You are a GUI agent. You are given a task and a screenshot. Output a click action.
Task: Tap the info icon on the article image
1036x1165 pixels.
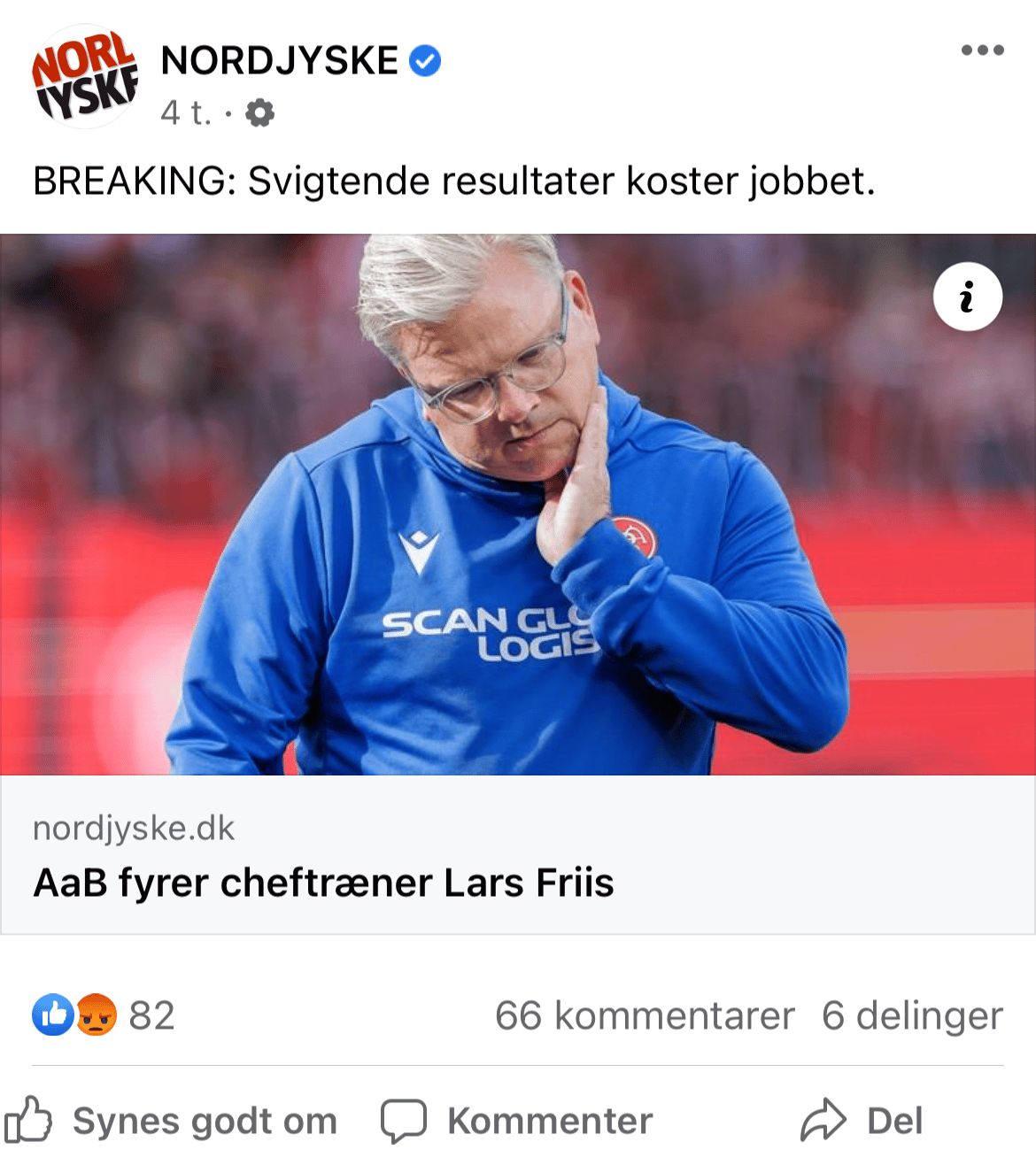(x=967, y=297)
